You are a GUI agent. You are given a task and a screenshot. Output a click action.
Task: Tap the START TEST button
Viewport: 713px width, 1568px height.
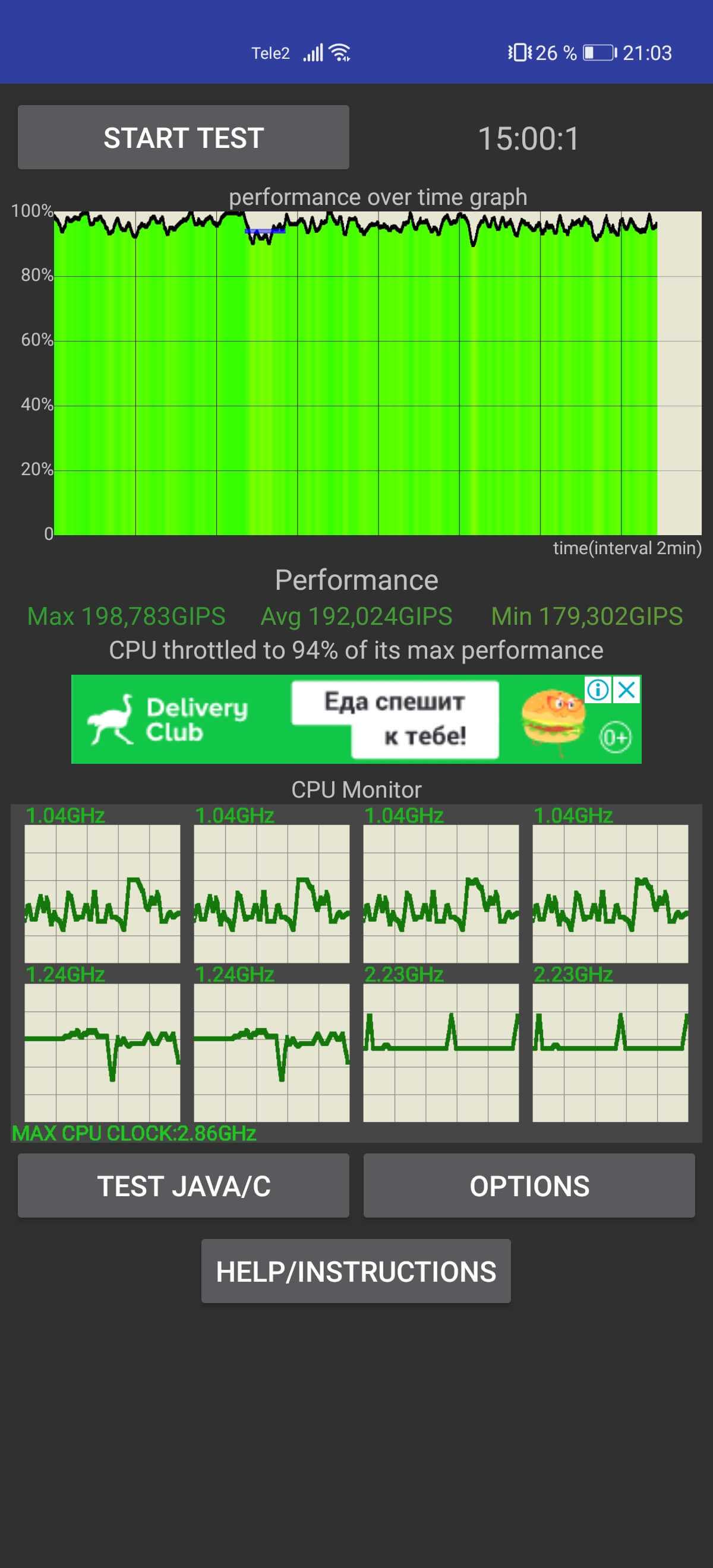coord(183,138)
